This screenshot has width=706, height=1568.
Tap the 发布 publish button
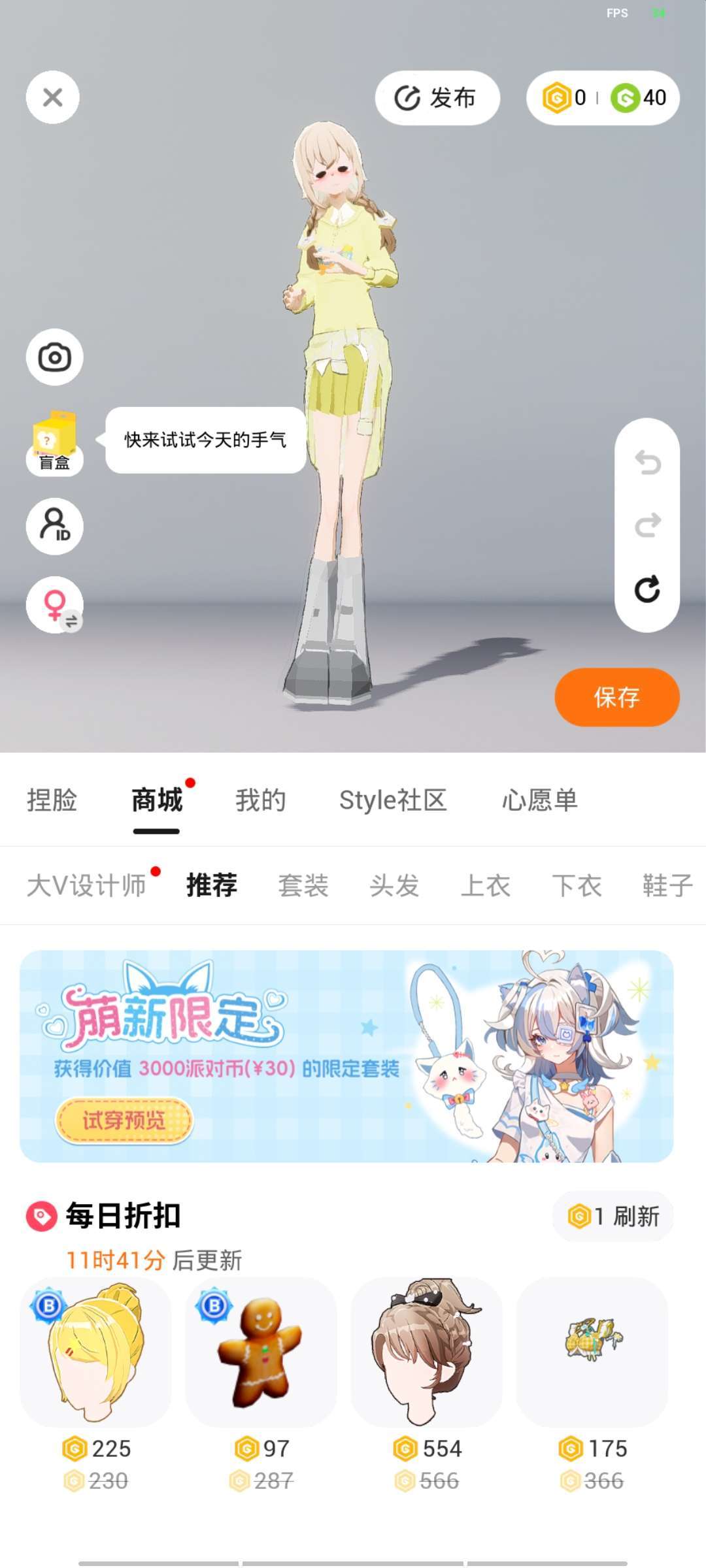(437, 98)
